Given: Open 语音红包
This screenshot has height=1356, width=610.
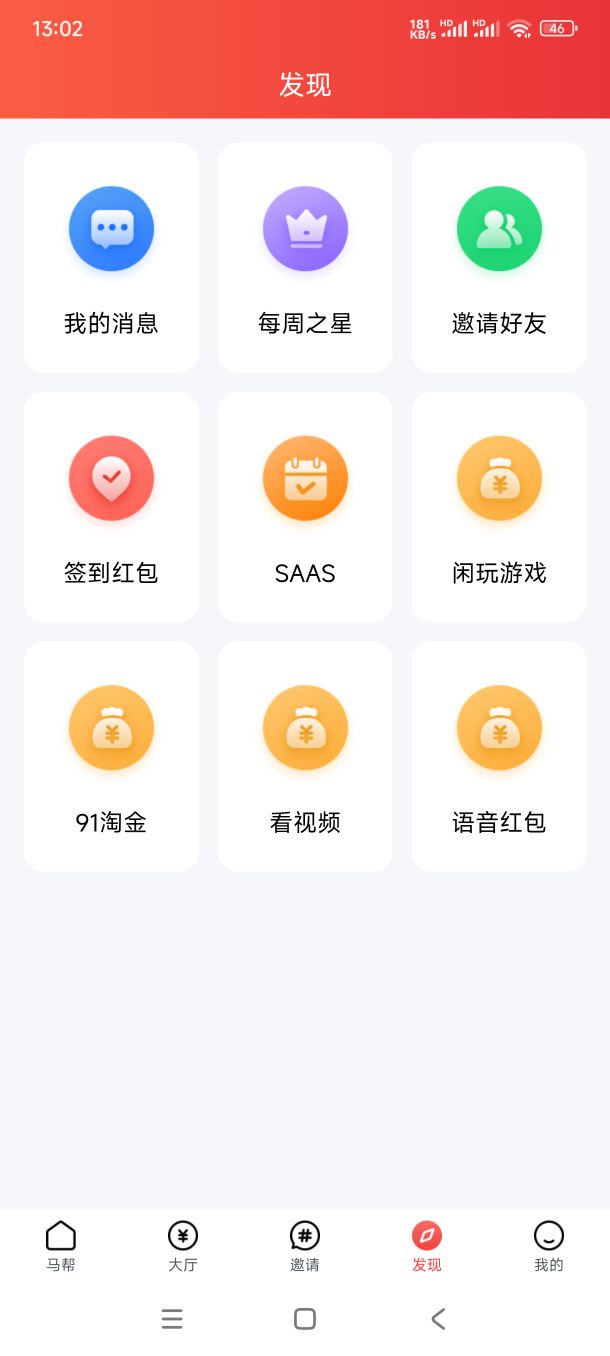Looking at the screenshot, I should (x=499, y=756).
